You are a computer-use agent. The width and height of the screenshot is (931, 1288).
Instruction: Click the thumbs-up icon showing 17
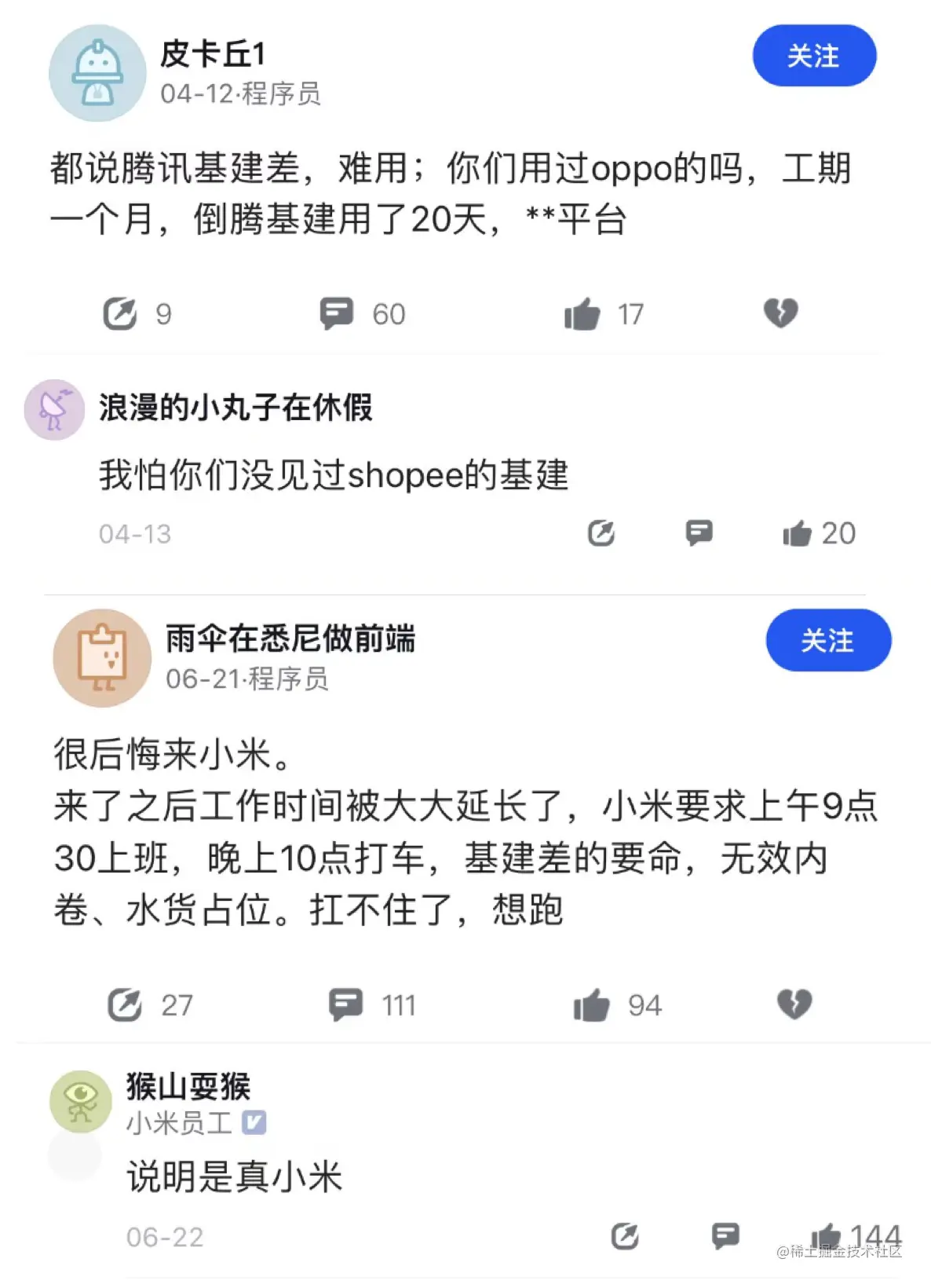click(581, 313)
